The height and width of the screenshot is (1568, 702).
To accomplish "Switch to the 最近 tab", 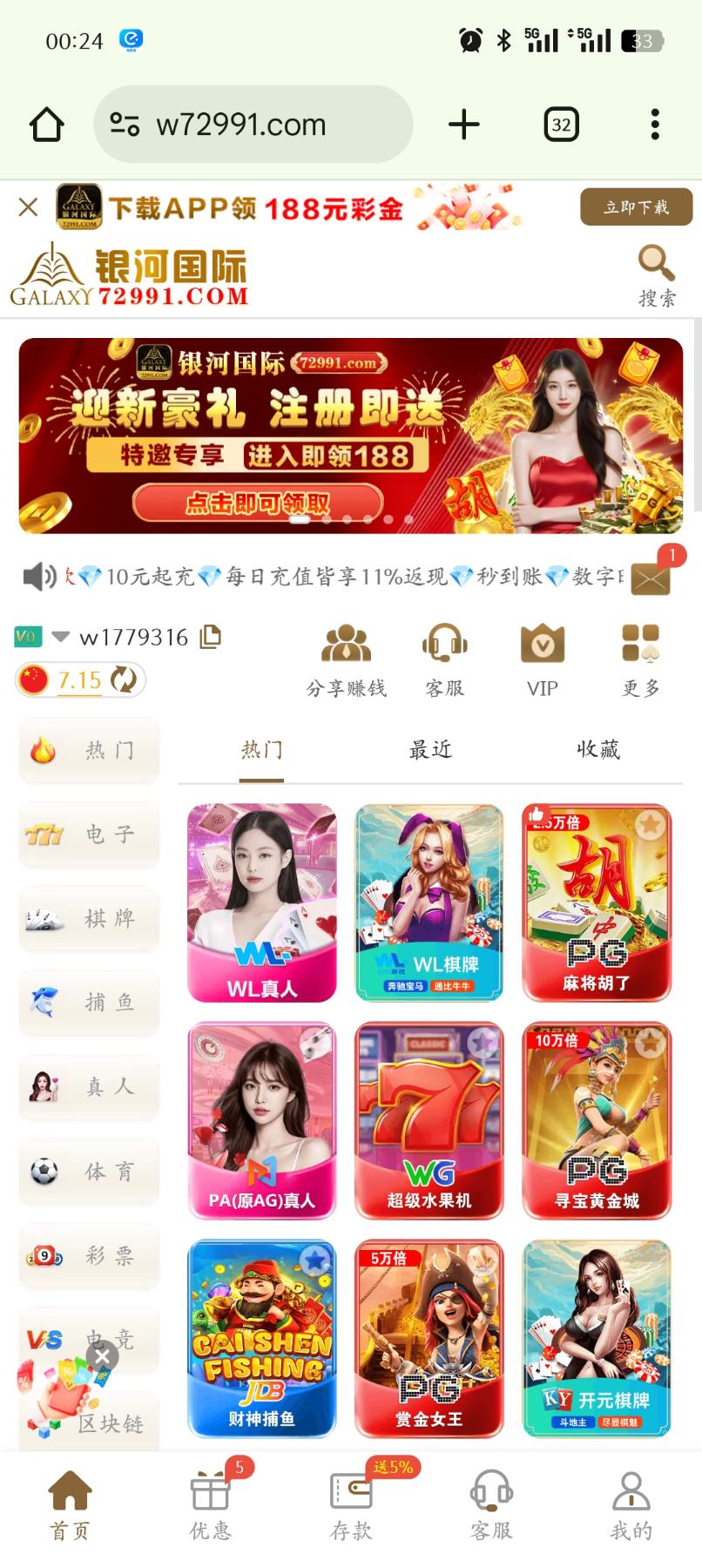I will tap(430, 749).
